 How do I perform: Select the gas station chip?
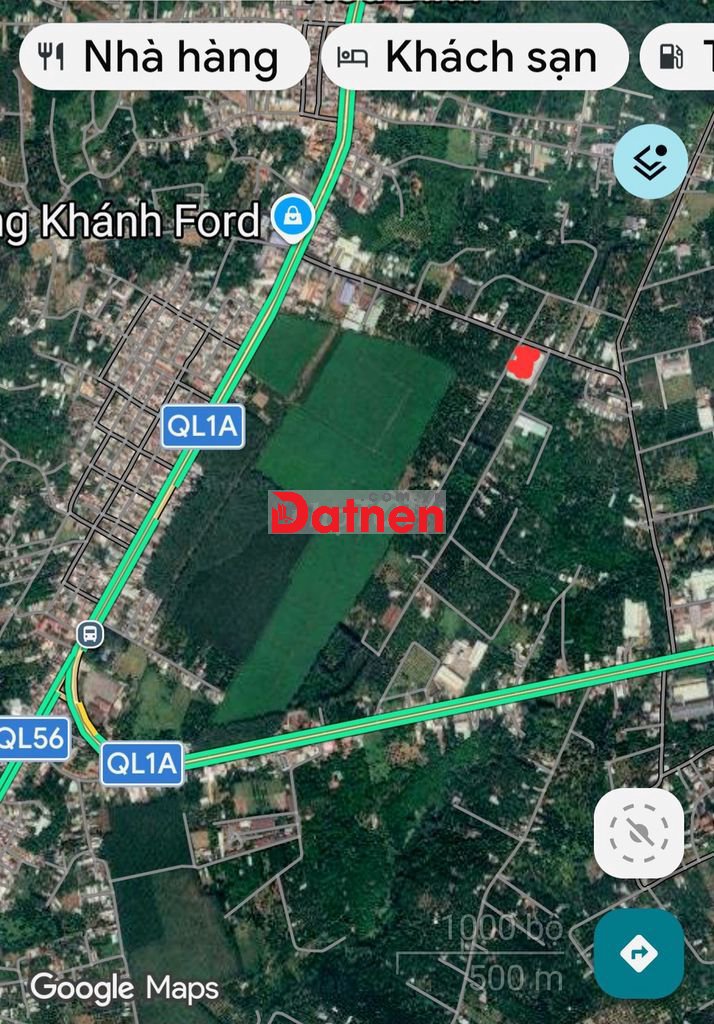tap(677, 57)
